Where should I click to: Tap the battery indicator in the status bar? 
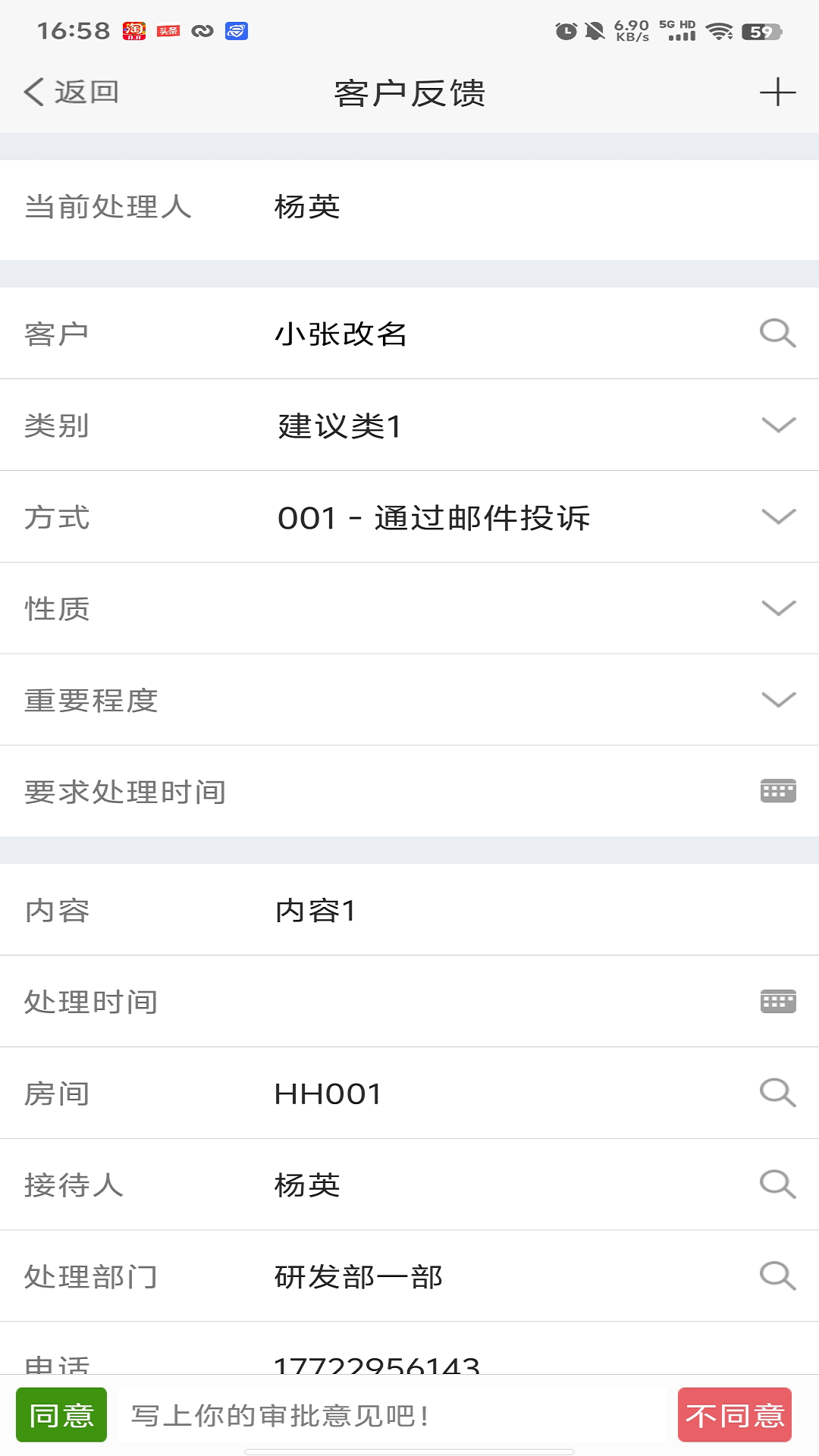point(762,32)
